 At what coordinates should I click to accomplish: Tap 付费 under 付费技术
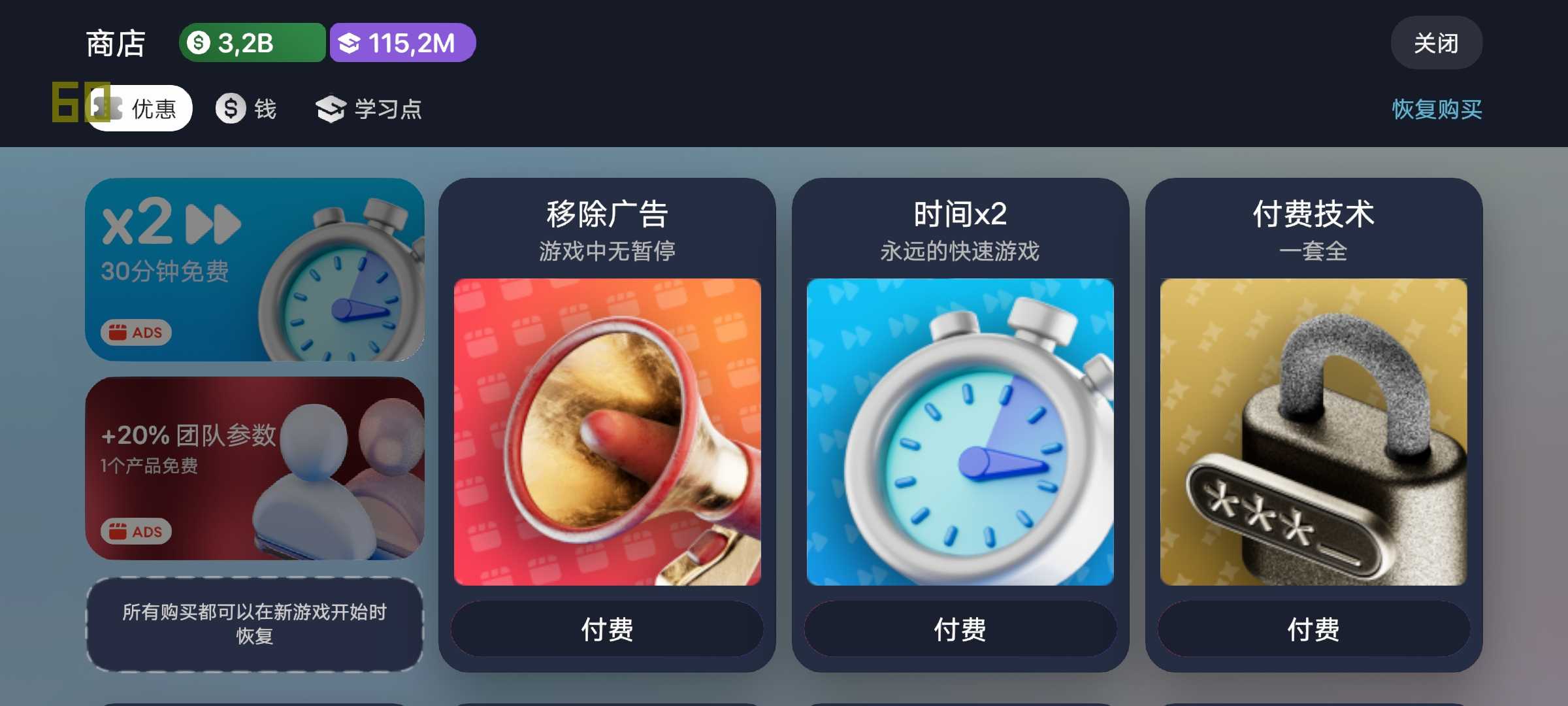[x=1313, y=629]
